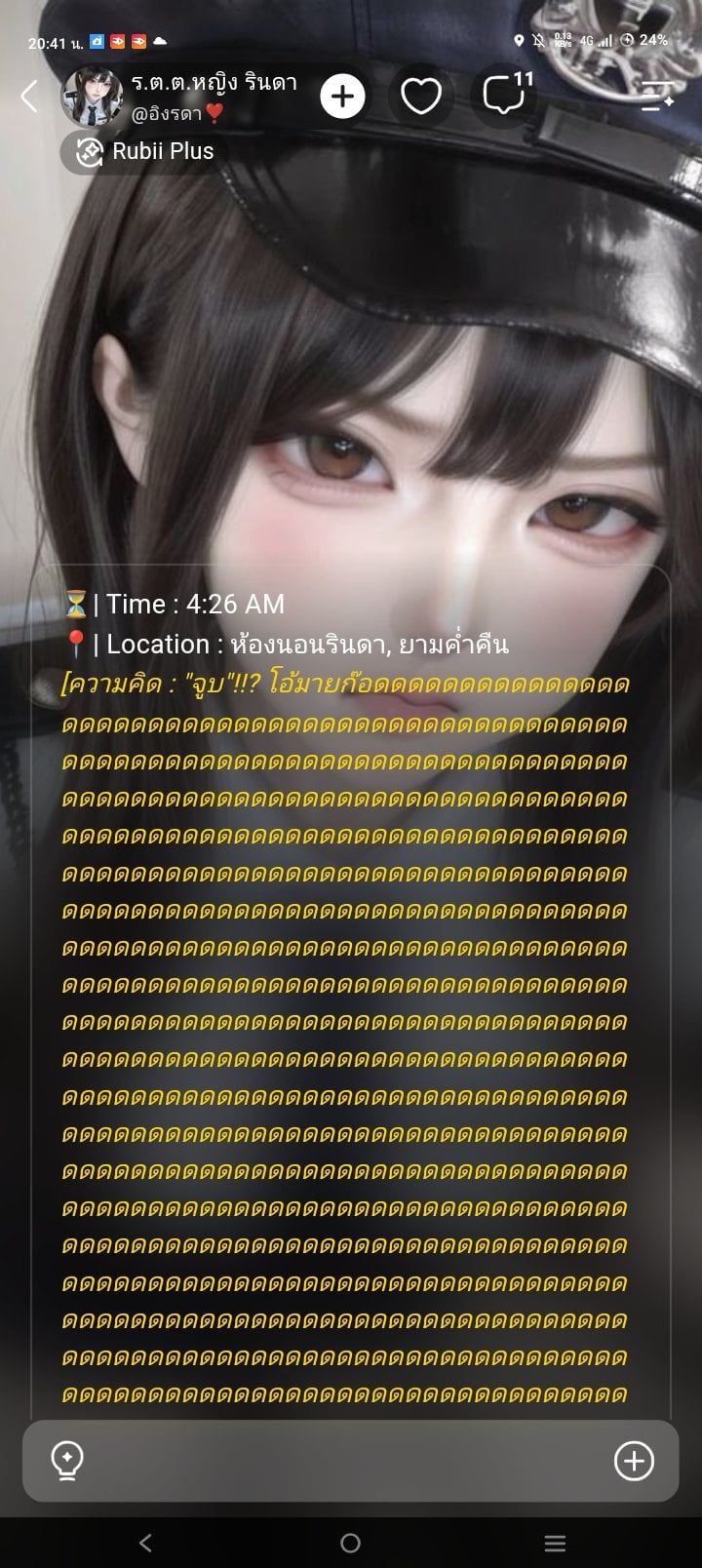Follow the character with the plus button
702x1568 pixels.
click(342, 97)
